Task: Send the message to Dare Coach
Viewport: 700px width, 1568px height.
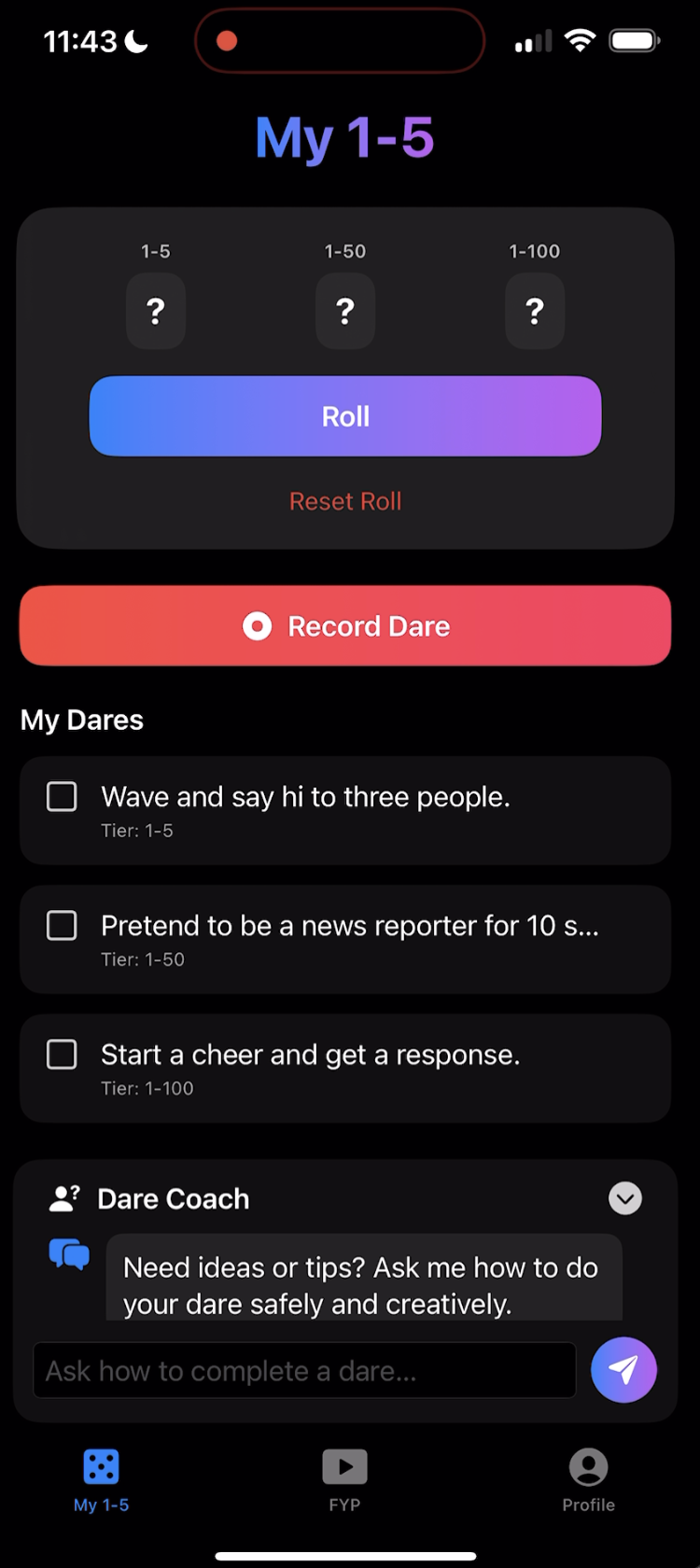Action: point(623,1370)
